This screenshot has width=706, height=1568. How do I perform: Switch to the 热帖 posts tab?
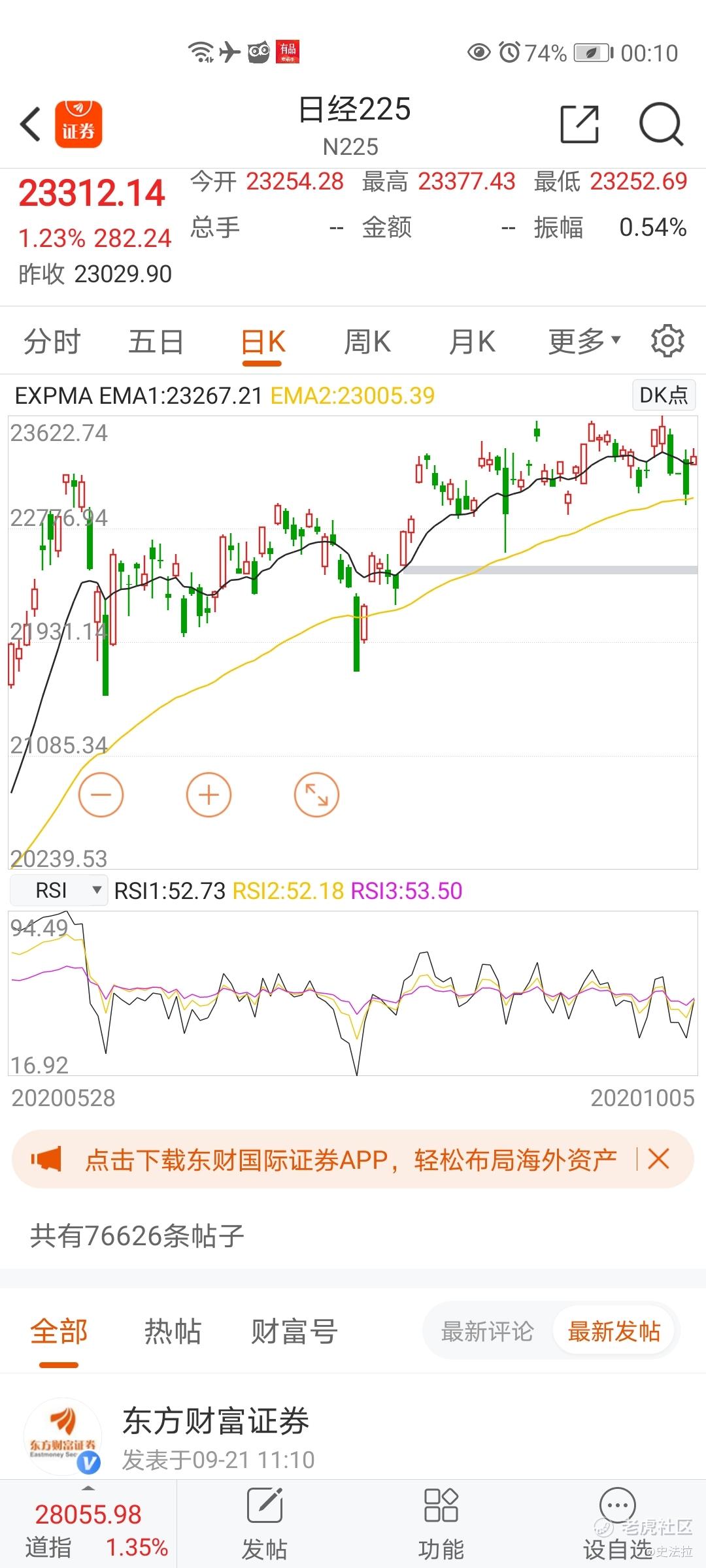point(173,1331)
